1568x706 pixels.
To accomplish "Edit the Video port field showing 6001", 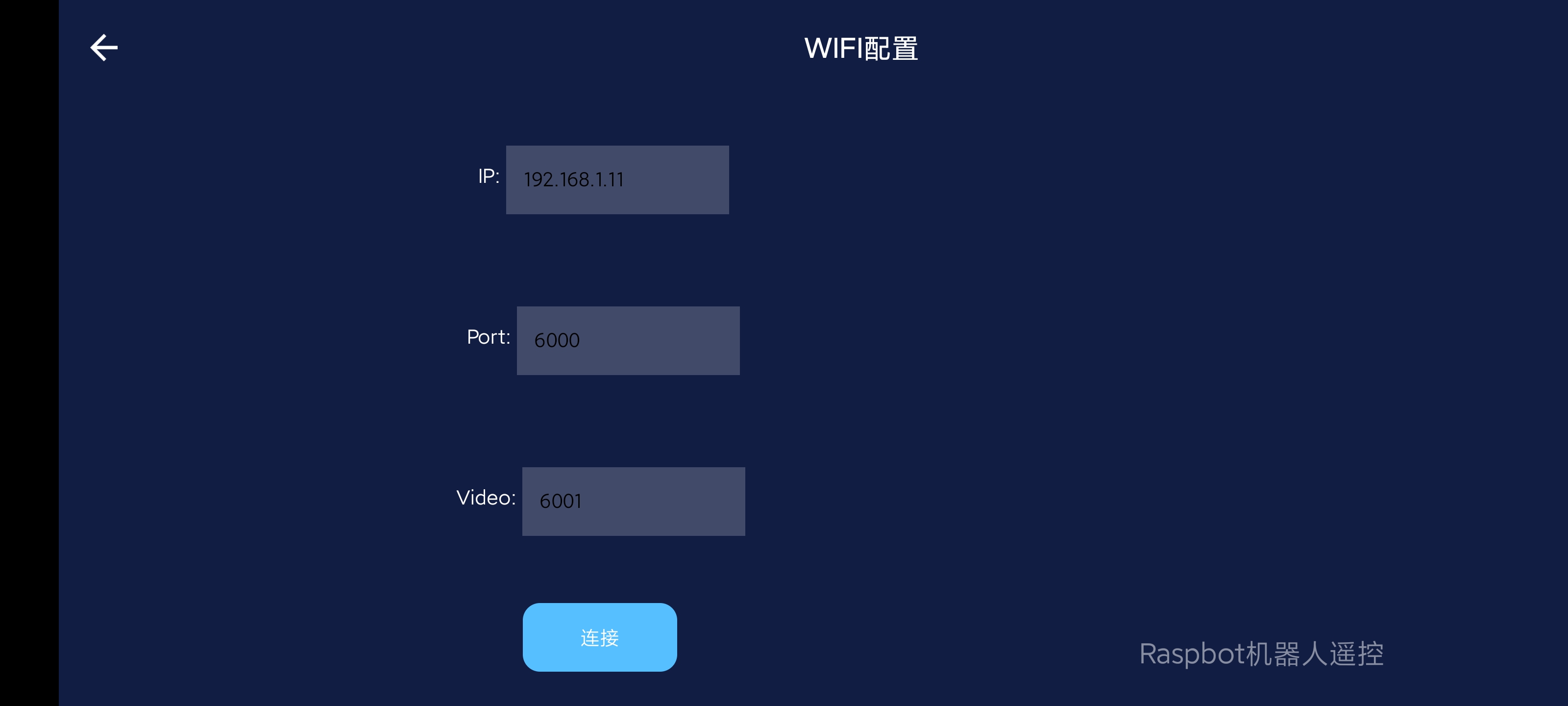I will (633, 502).
